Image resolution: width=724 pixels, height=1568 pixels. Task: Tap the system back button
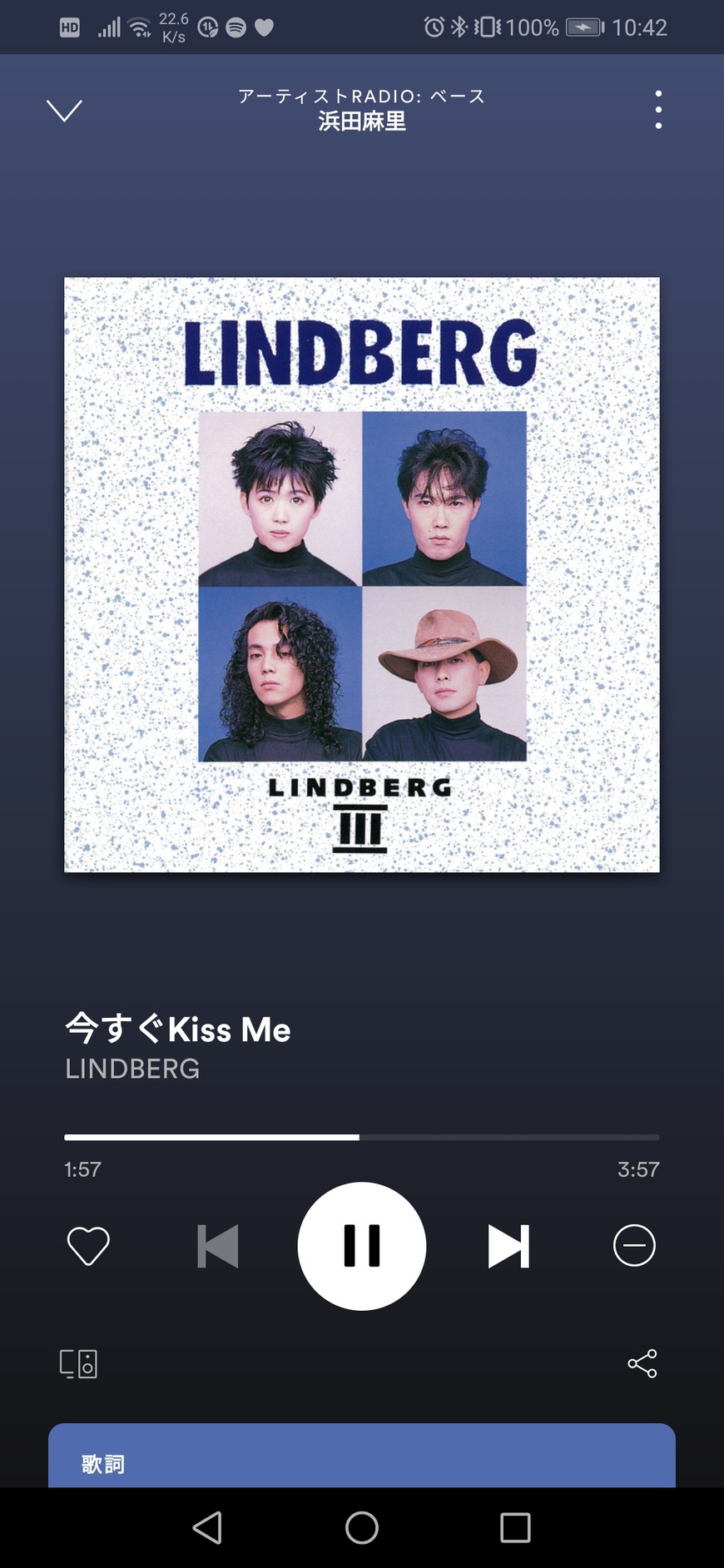coord(207,1528)
